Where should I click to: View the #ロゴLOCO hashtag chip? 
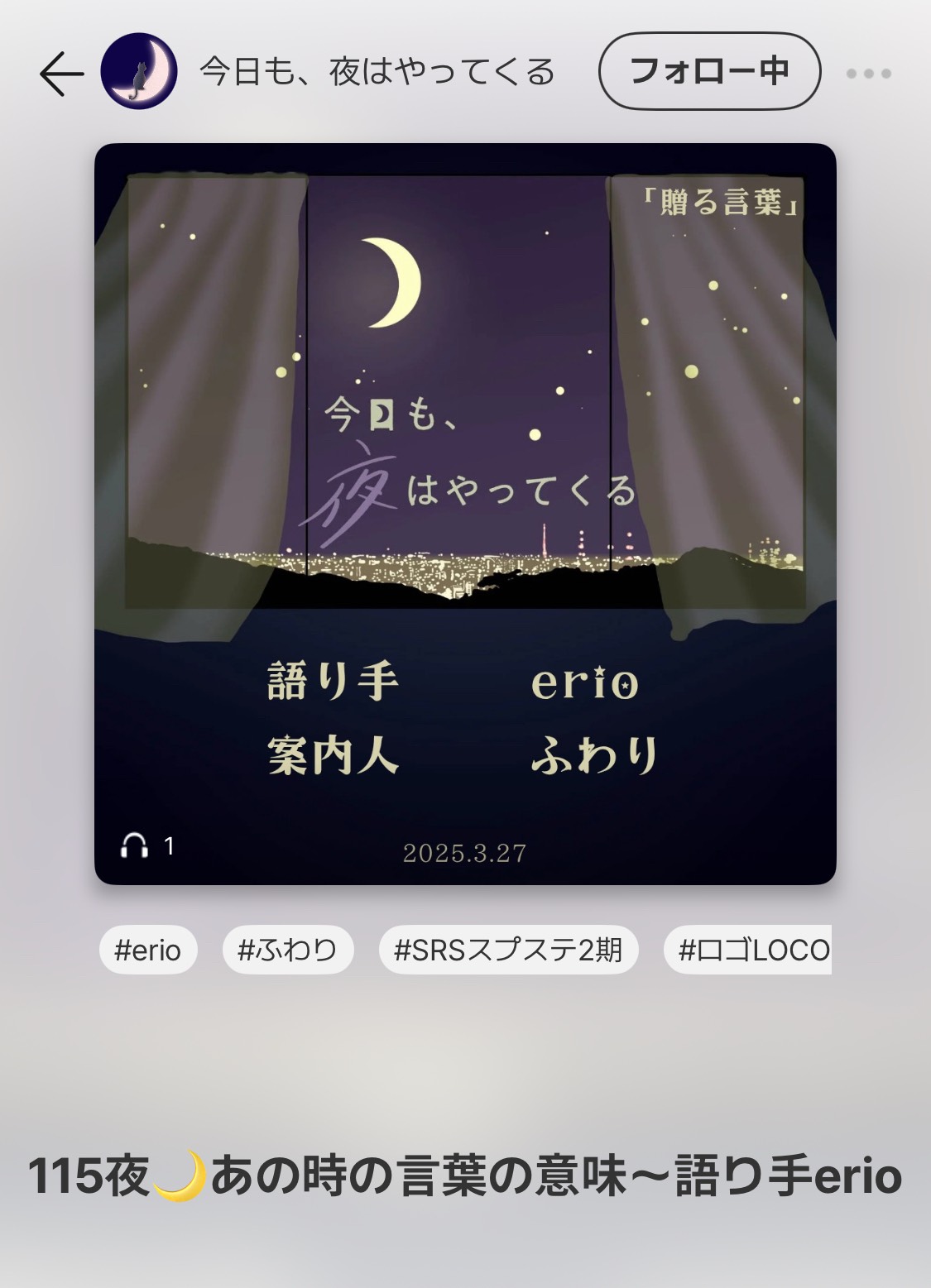[750, 950]
